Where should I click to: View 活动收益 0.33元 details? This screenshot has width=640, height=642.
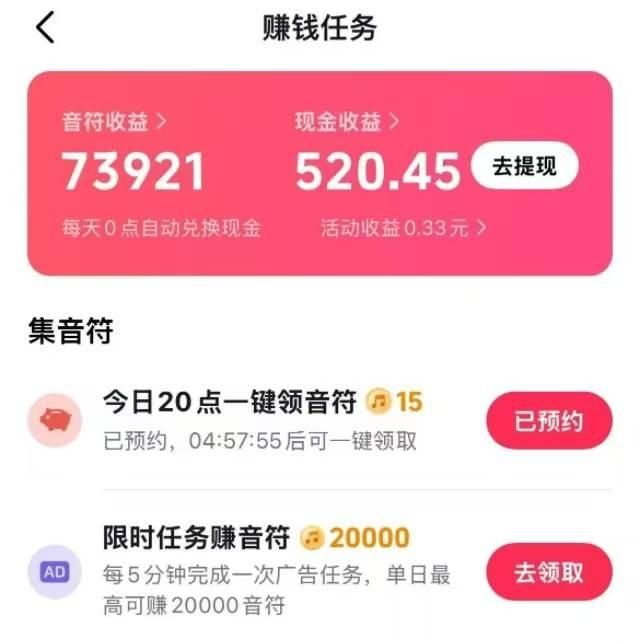(x=404, y=228)
